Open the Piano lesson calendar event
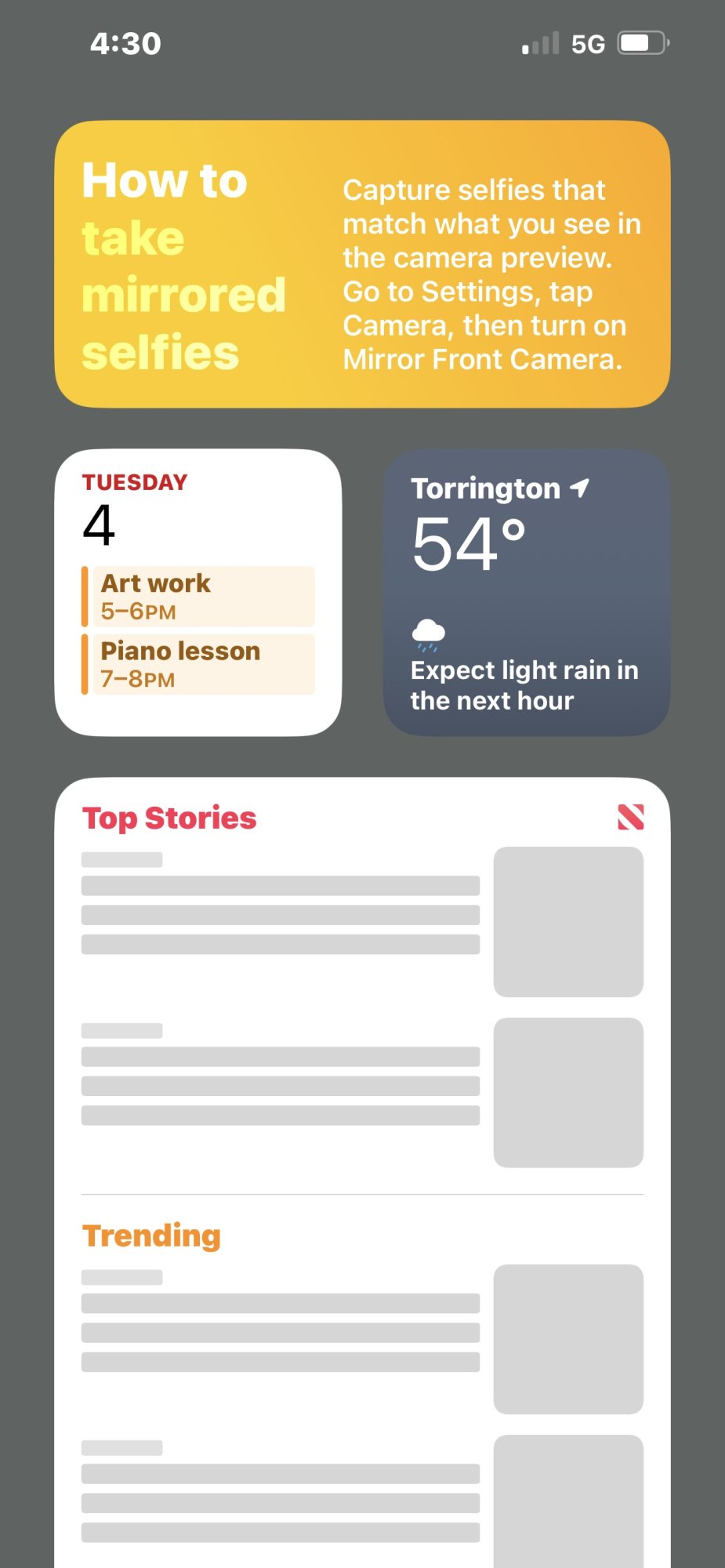 click(203, 665)
